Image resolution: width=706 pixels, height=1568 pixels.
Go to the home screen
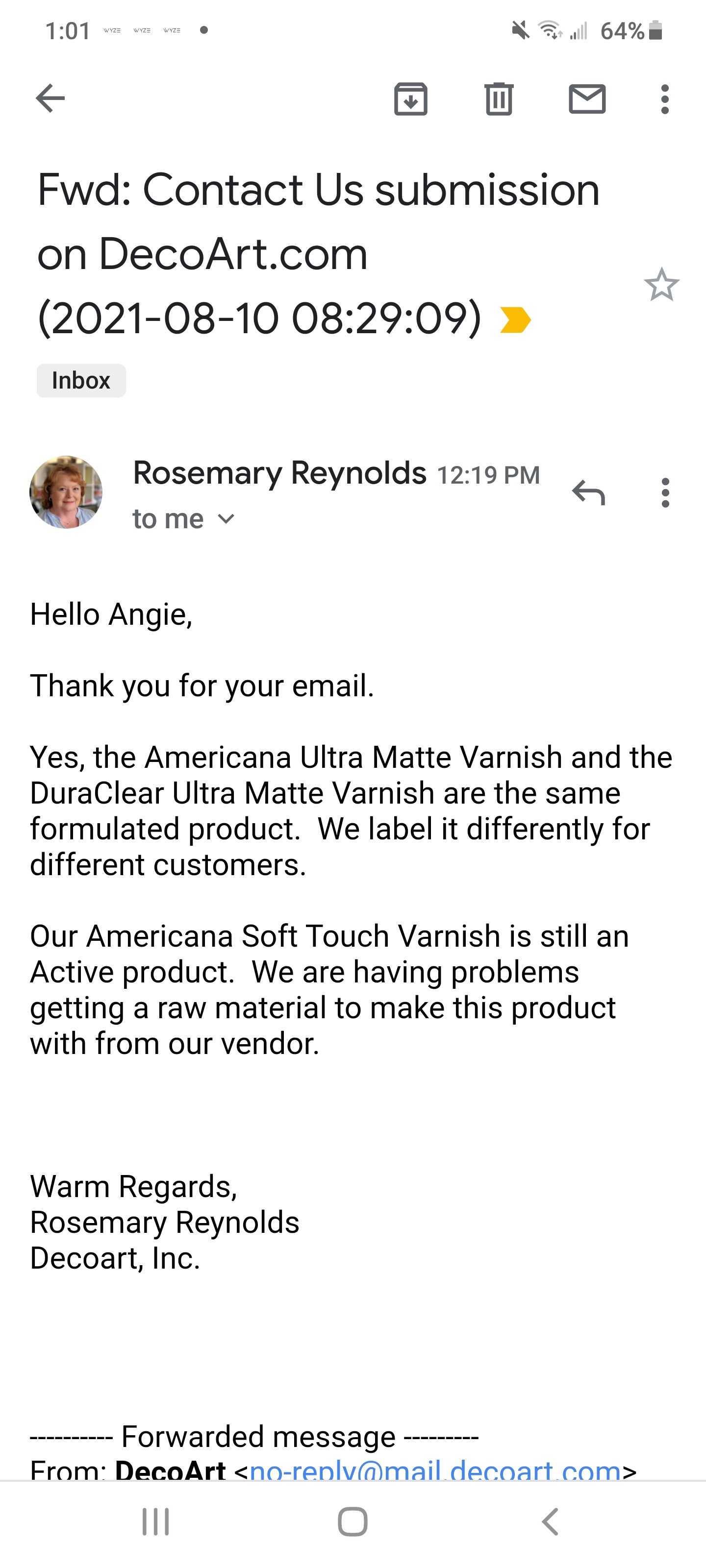point(353,1522)
